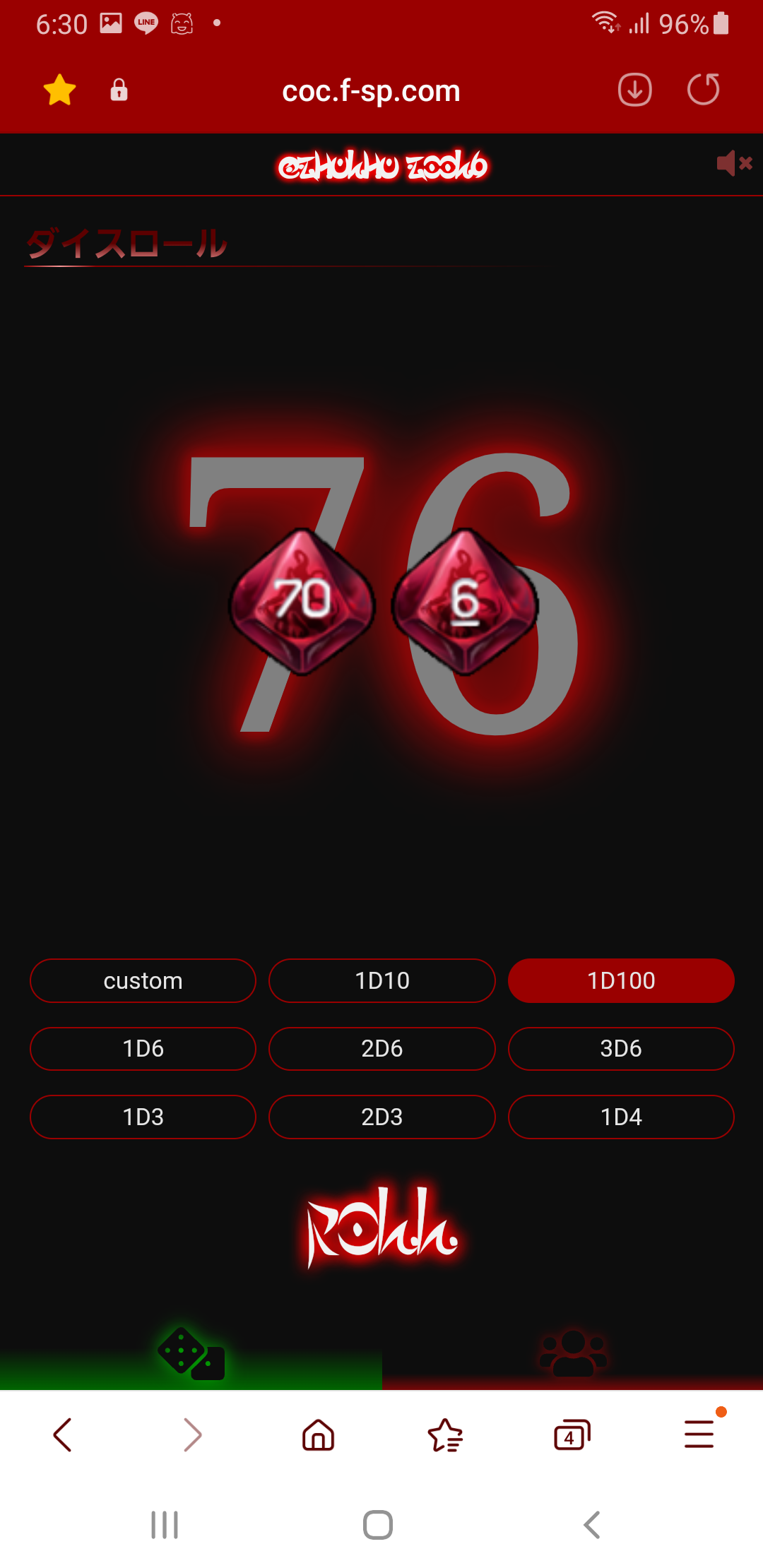763x1568 pixels.
Task: Go to the browser home page
Action: point(318,1435)
